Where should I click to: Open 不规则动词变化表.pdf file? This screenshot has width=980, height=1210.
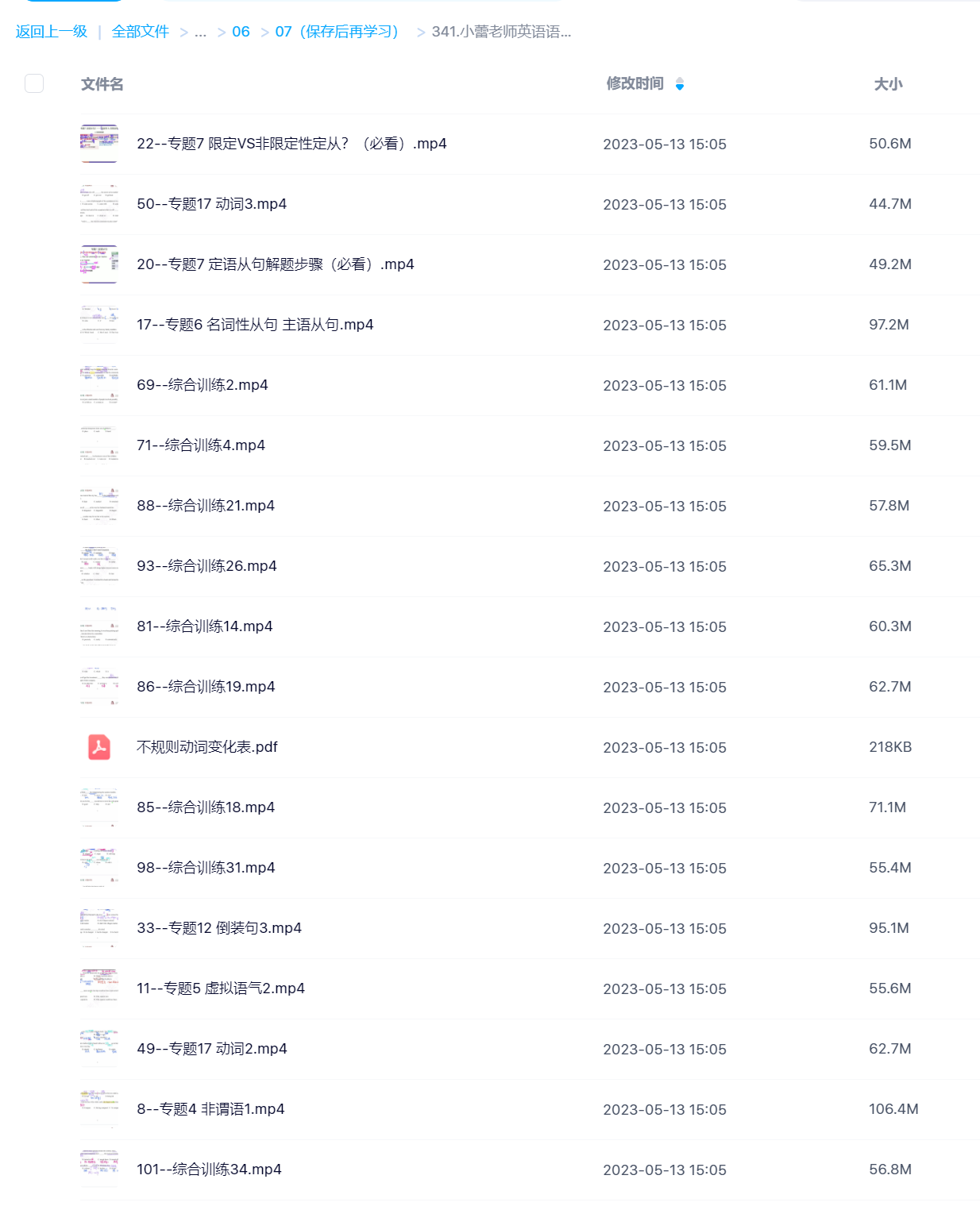click(x=206, y=747)
